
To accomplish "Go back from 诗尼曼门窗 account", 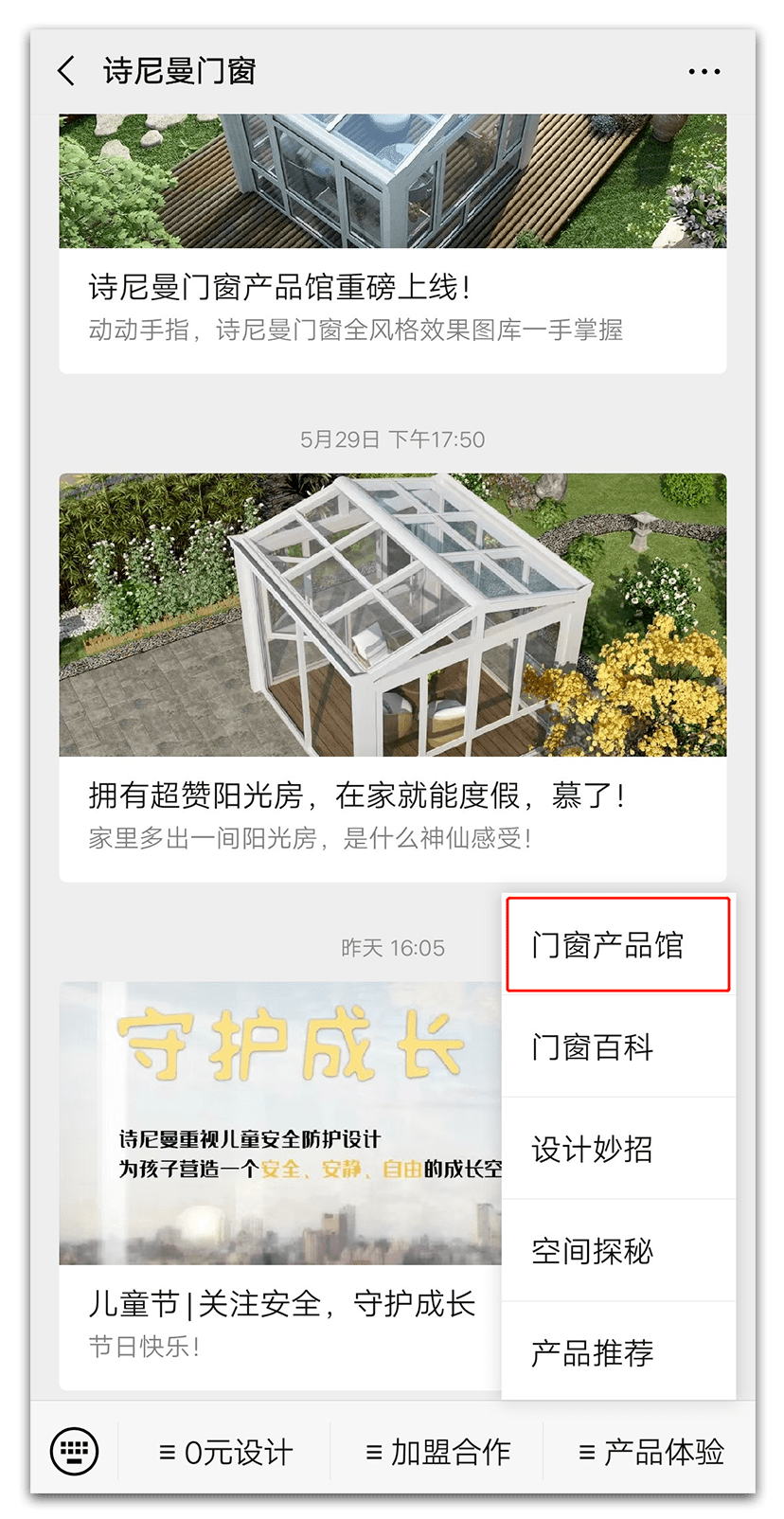I will 66,71.
